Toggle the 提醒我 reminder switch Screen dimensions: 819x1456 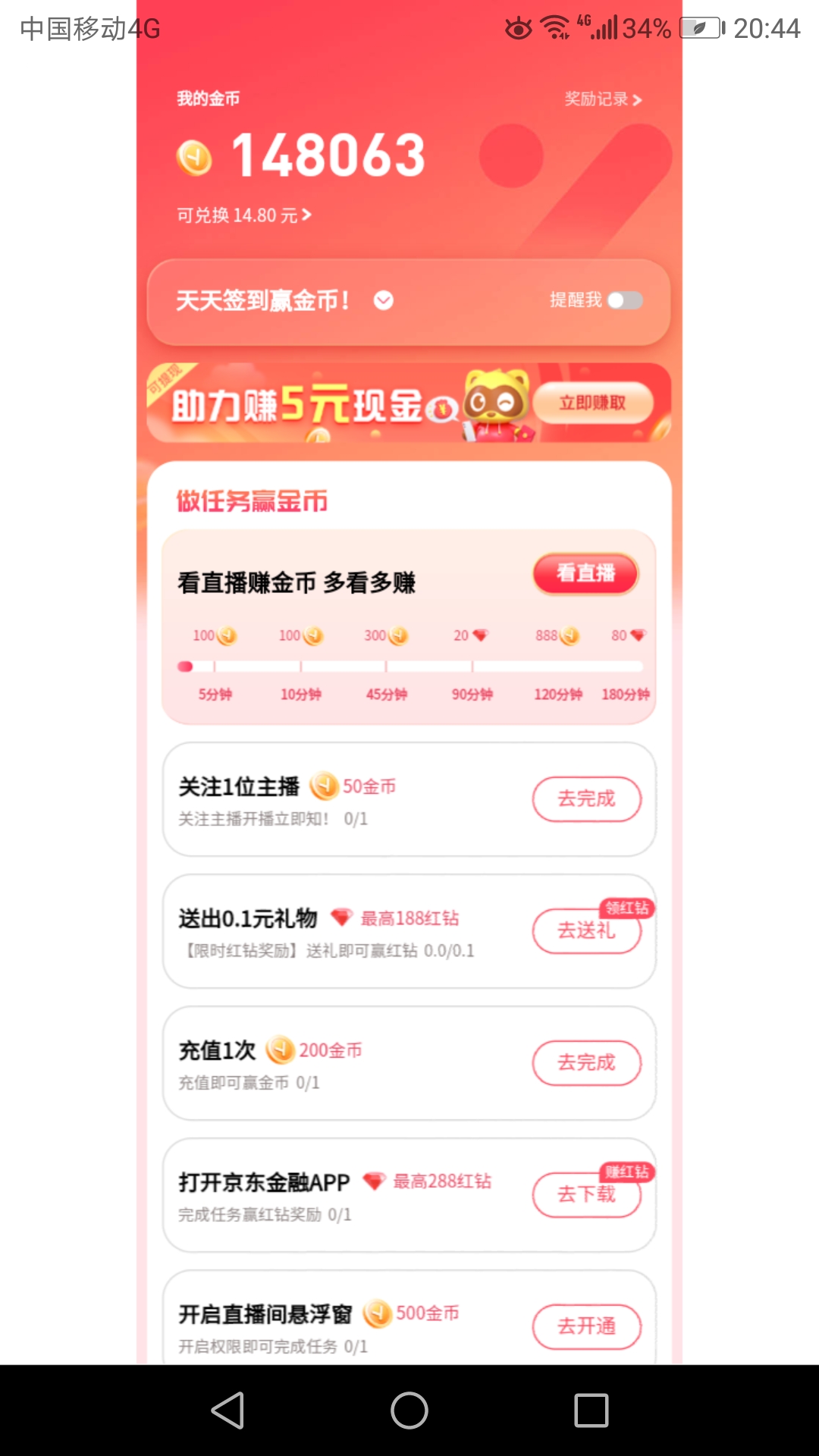[x=625, y=301]
